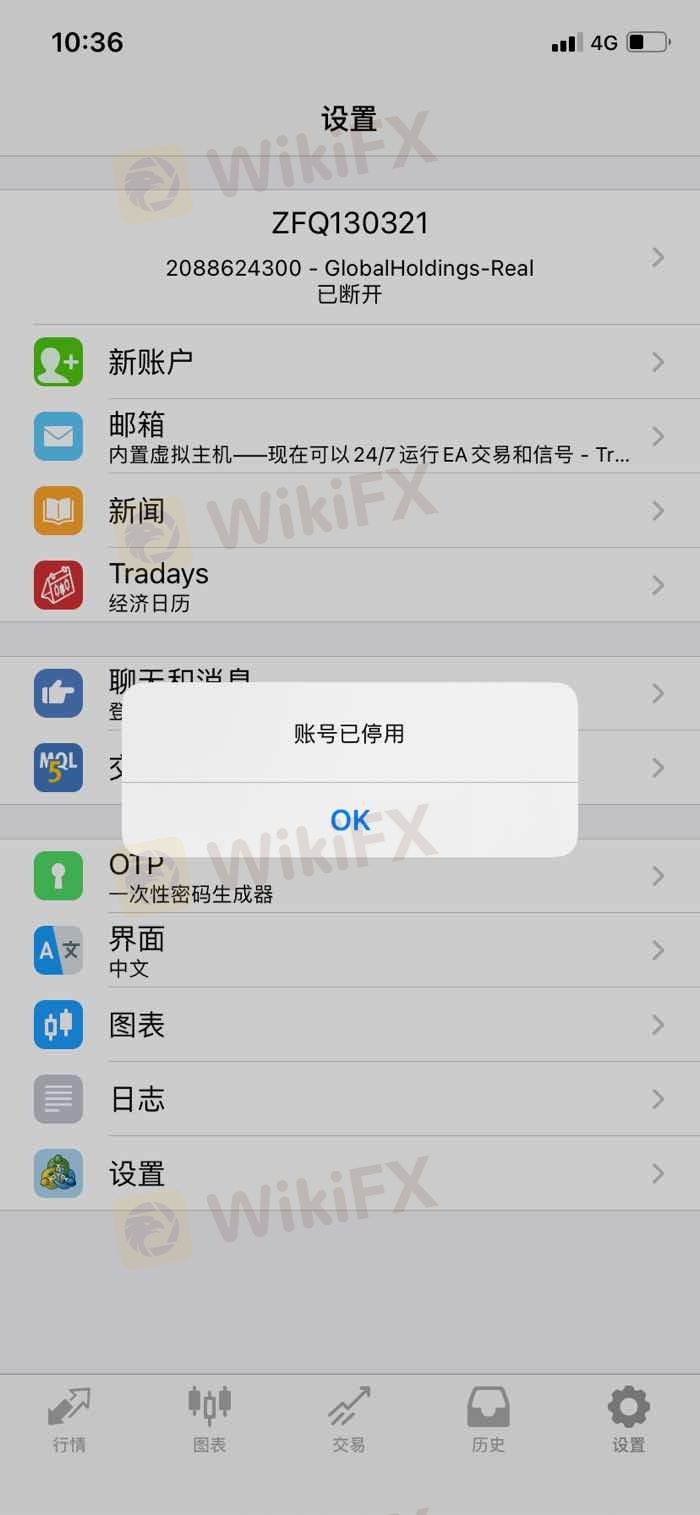Open the Tradays 经济日历 row

pyautogui.click(x=350, y=585)
